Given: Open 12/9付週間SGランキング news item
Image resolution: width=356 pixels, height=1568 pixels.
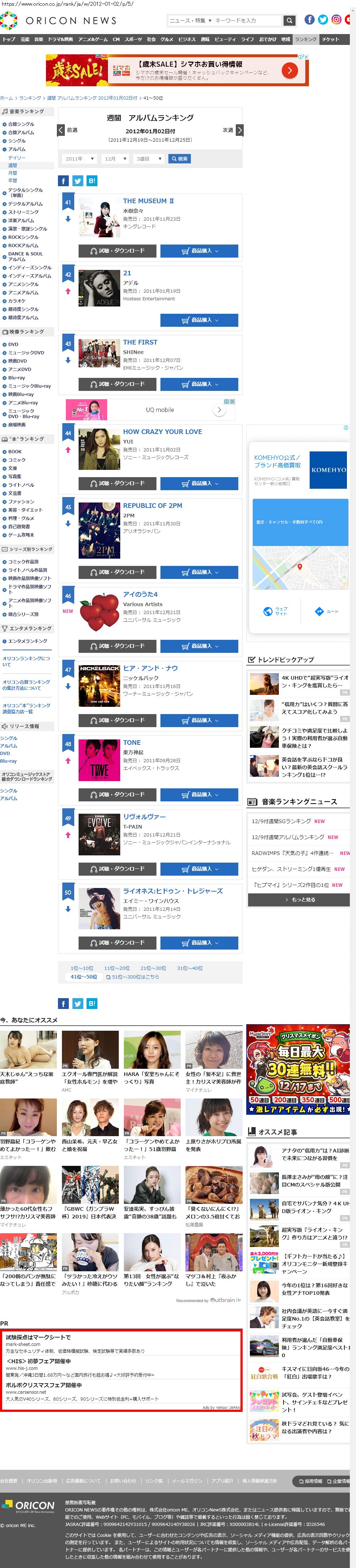Looking at the screenshot, I should click(281, 821).
